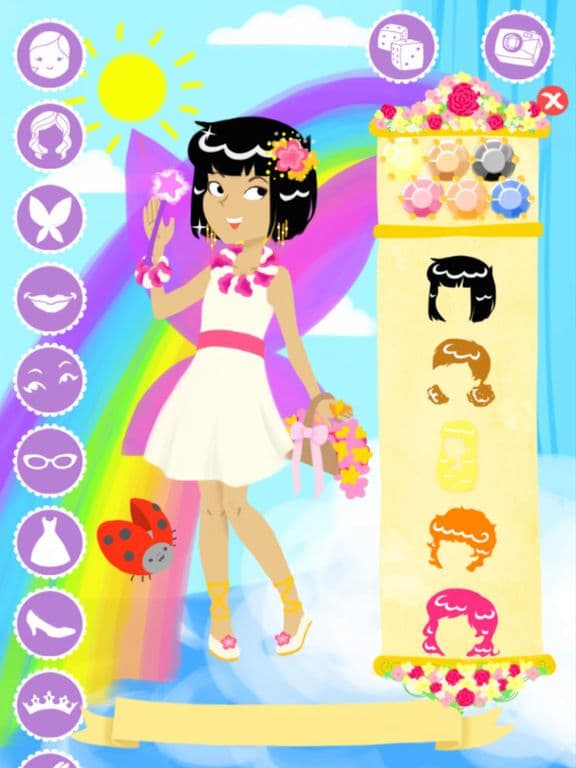Choose the black bob hairstyle
The image size is (576, 768).
(x=461, y=289)
